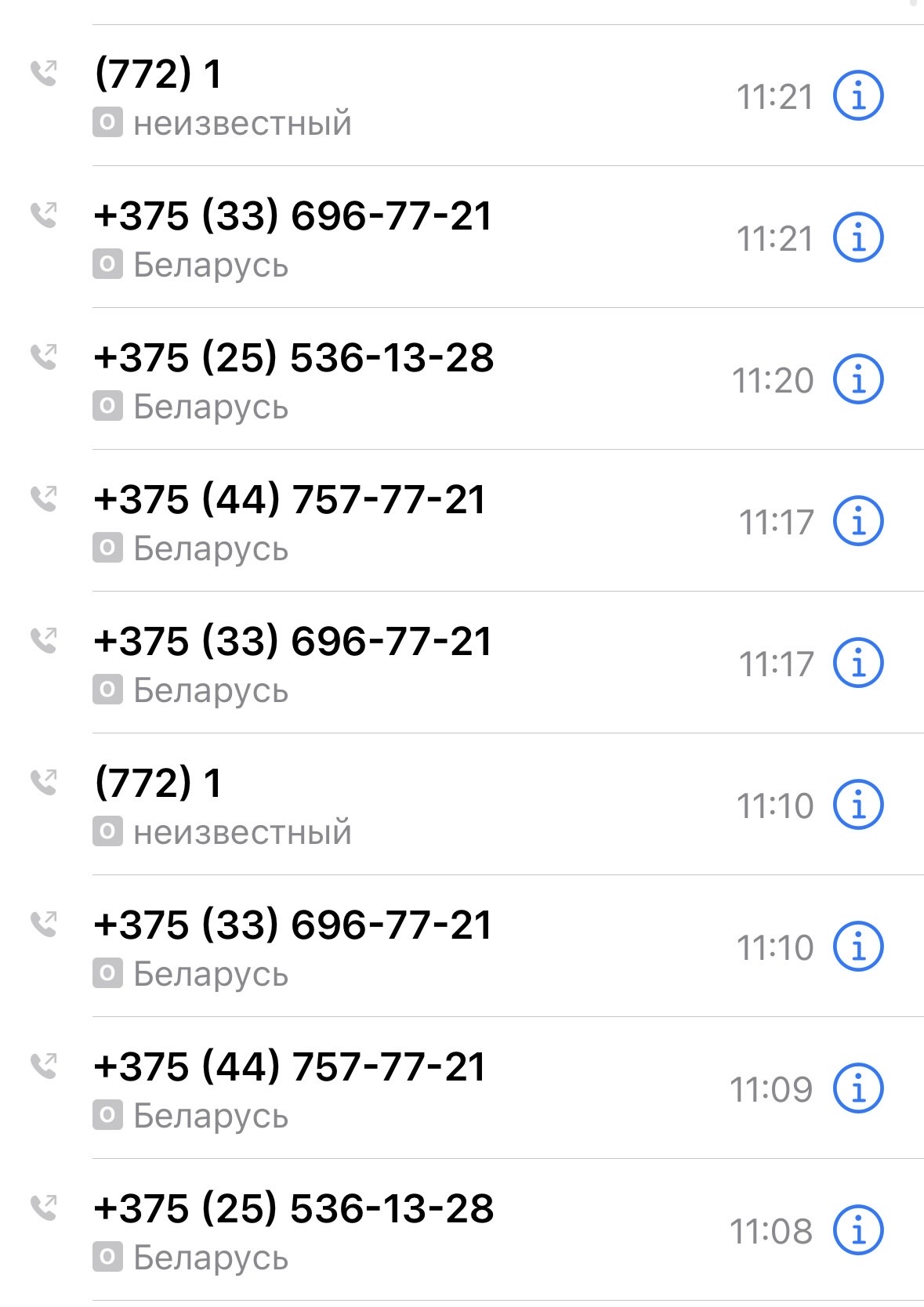Open info for the +375 (33) 696-77-21 call at 11:17
This screenshot has height=1307, width=924.
click(857, 664)
